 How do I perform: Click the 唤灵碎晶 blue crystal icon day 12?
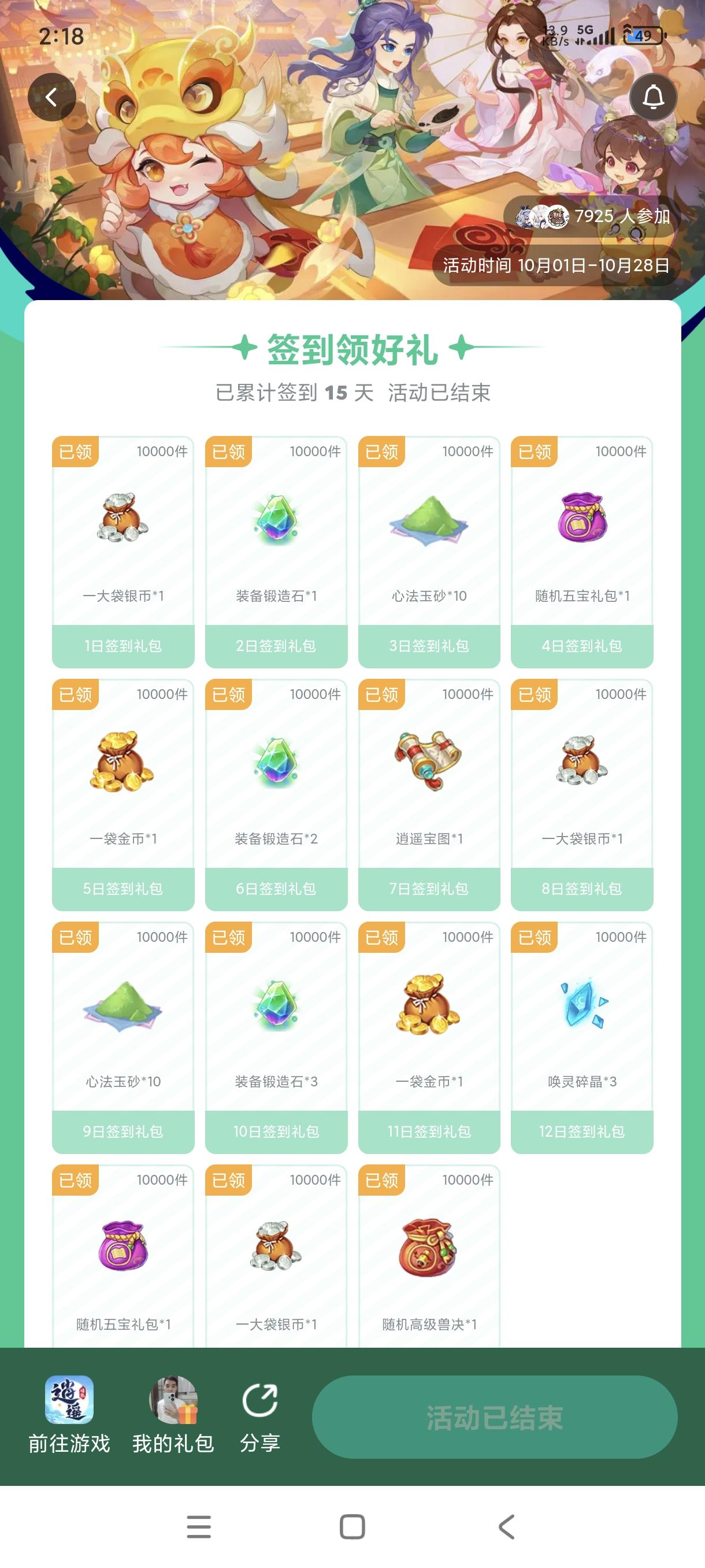pos(581,1009)
